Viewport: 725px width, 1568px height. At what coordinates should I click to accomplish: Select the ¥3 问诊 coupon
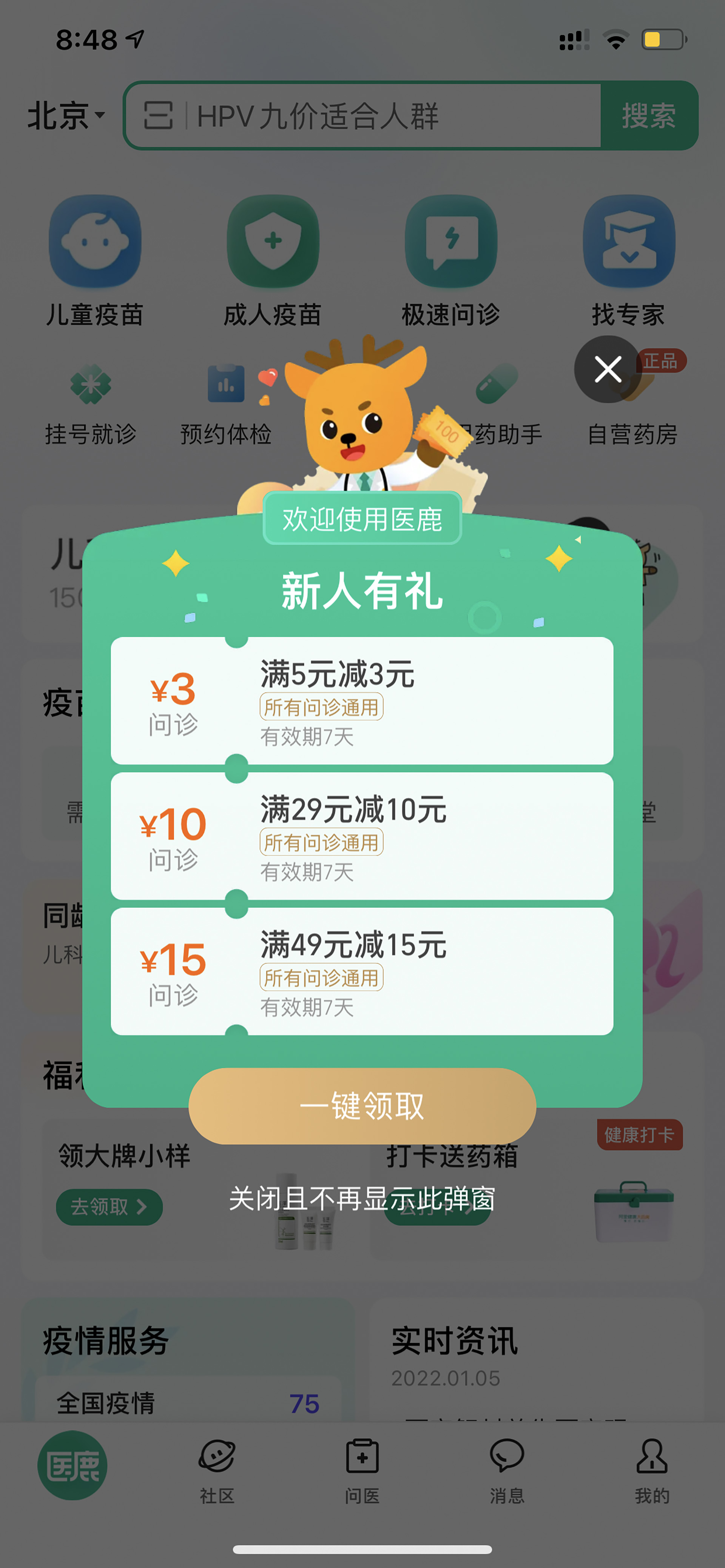point(362,701)
